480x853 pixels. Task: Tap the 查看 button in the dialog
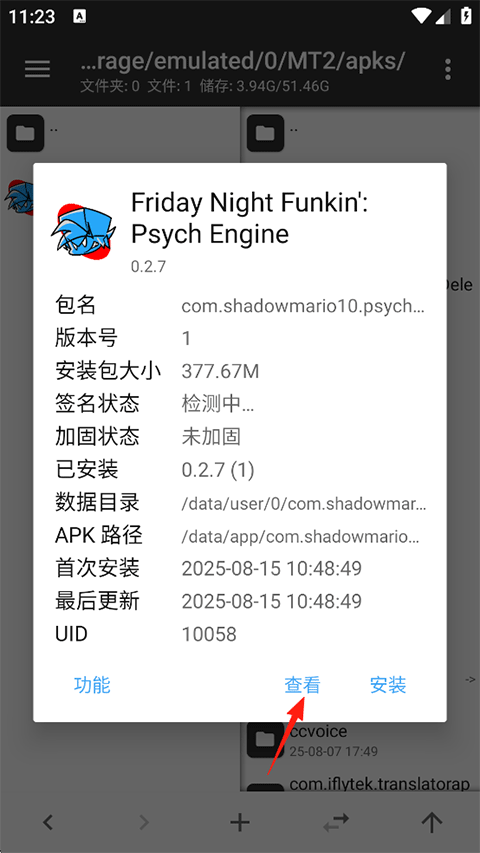pyautogui.click(x=302, y=684)
